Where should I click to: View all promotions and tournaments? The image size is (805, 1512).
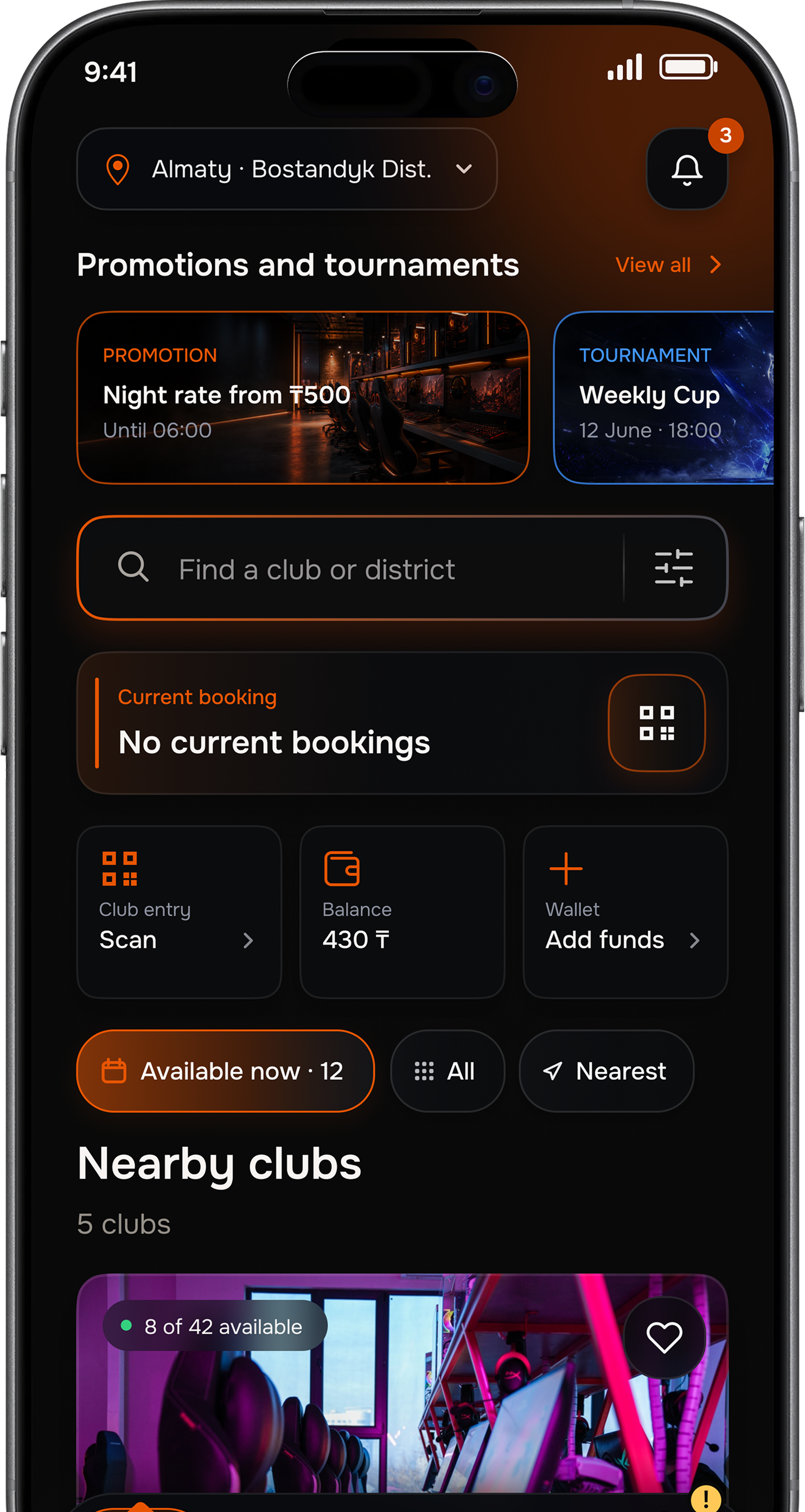pyautogui.click(x=668, y=265)
